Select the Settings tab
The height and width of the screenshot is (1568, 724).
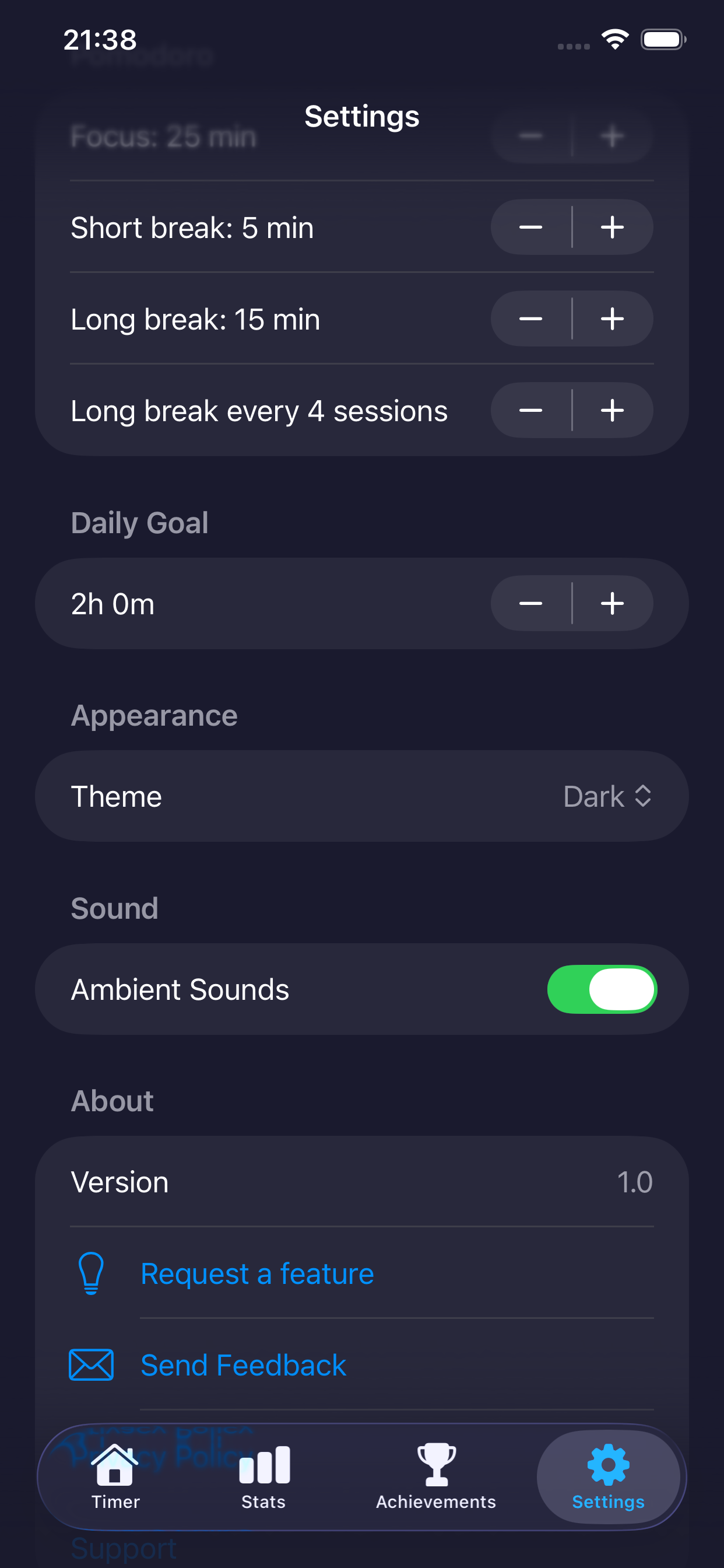[608, 1476]
